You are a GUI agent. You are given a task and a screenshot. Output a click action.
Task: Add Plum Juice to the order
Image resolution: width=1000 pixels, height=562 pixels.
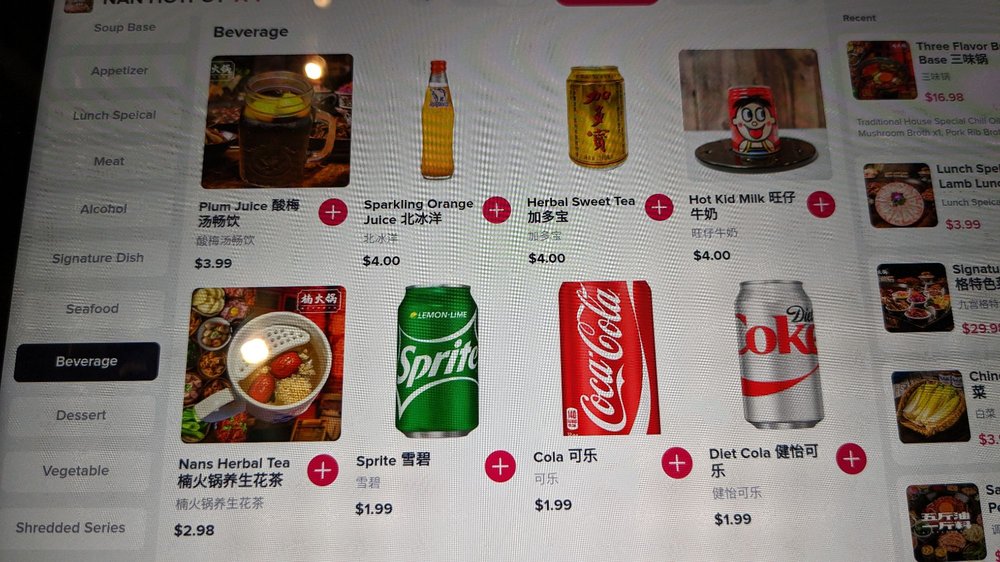click(x=333, y=212)
